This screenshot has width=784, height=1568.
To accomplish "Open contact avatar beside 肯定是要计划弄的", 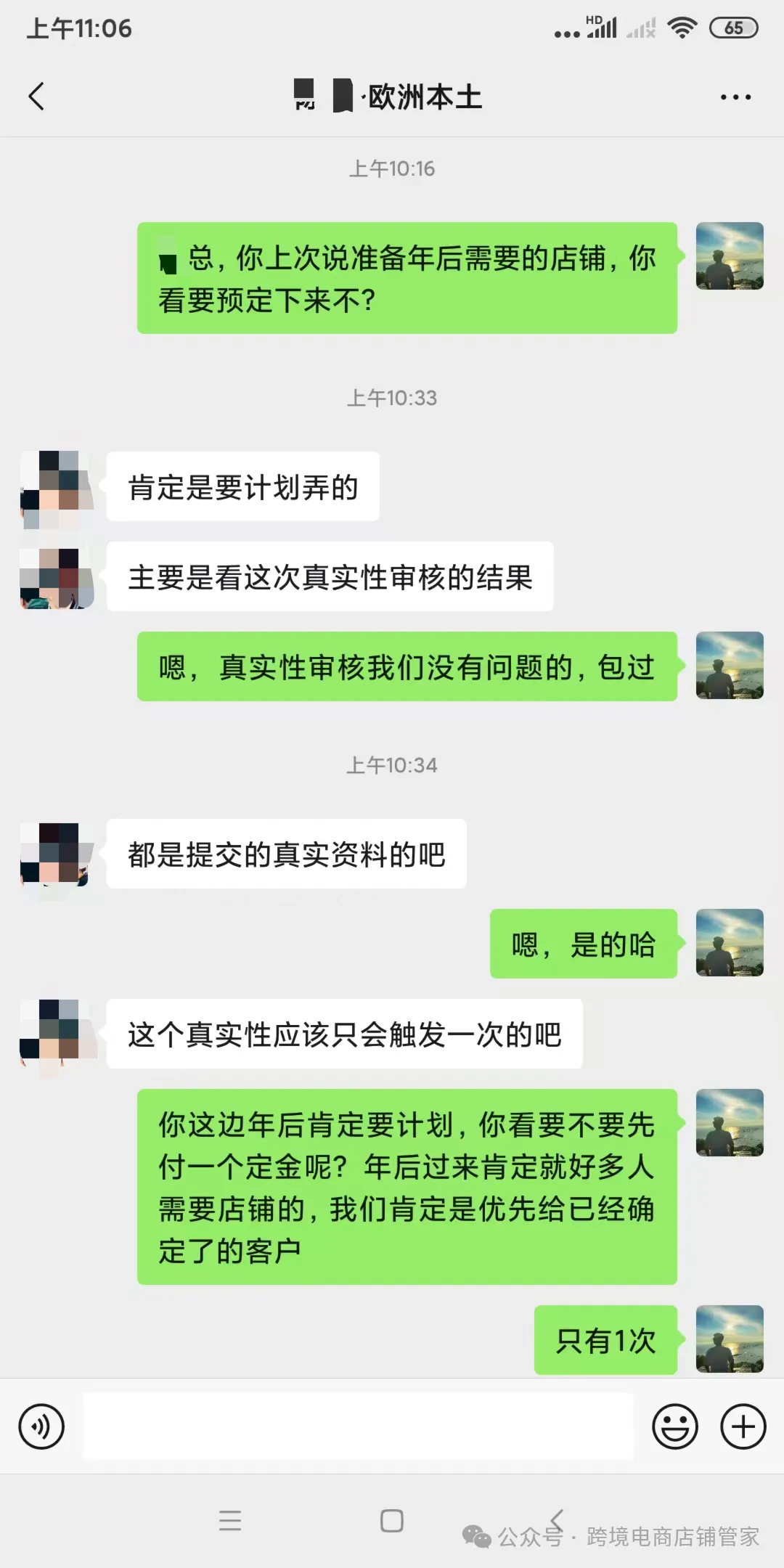I will coord(58,488).
